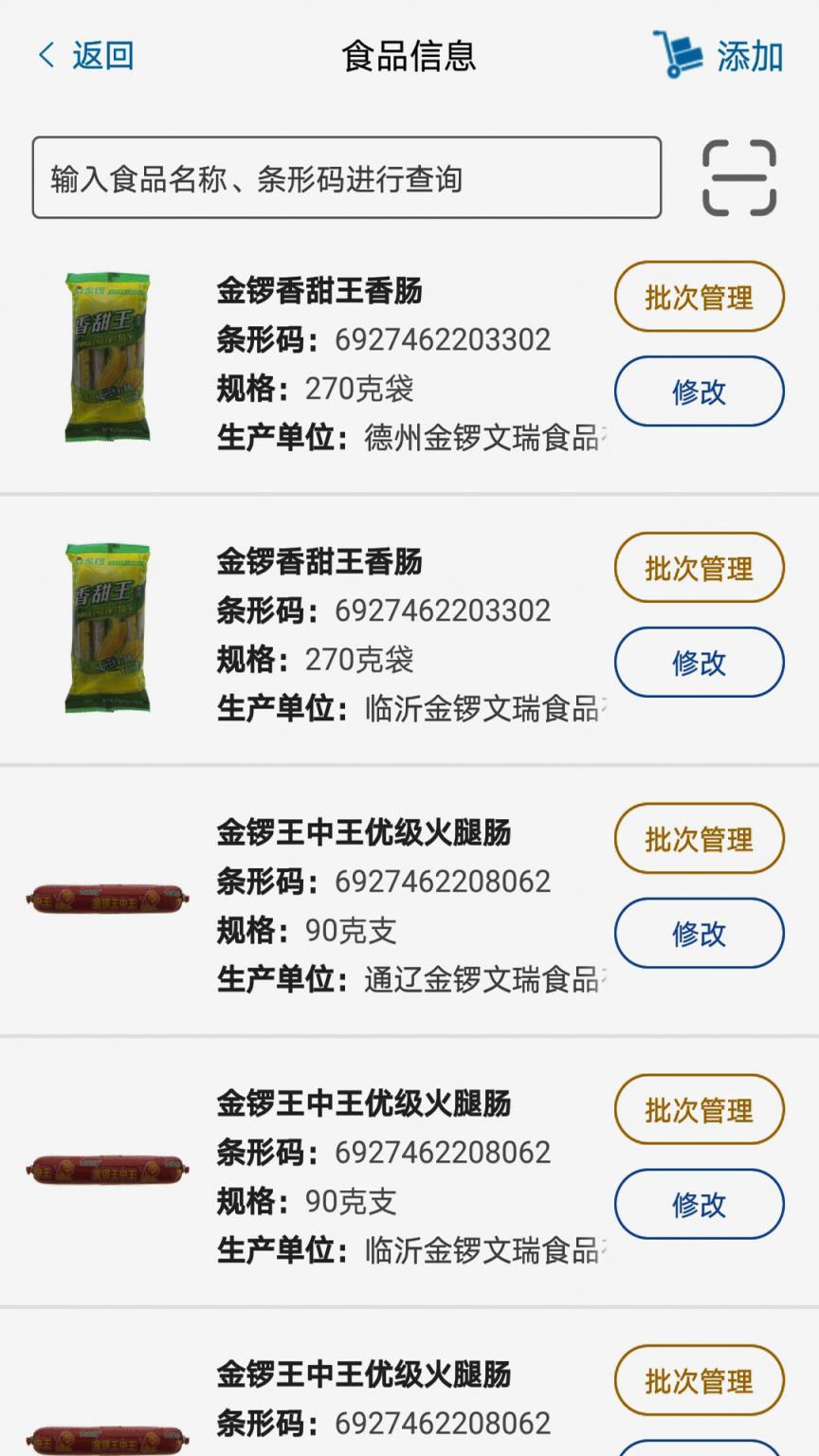Image resolution: width=819 pixels, height=1456 pixels.
Task: Tap the back chevron arrow at top left
Action: [45, 55]
